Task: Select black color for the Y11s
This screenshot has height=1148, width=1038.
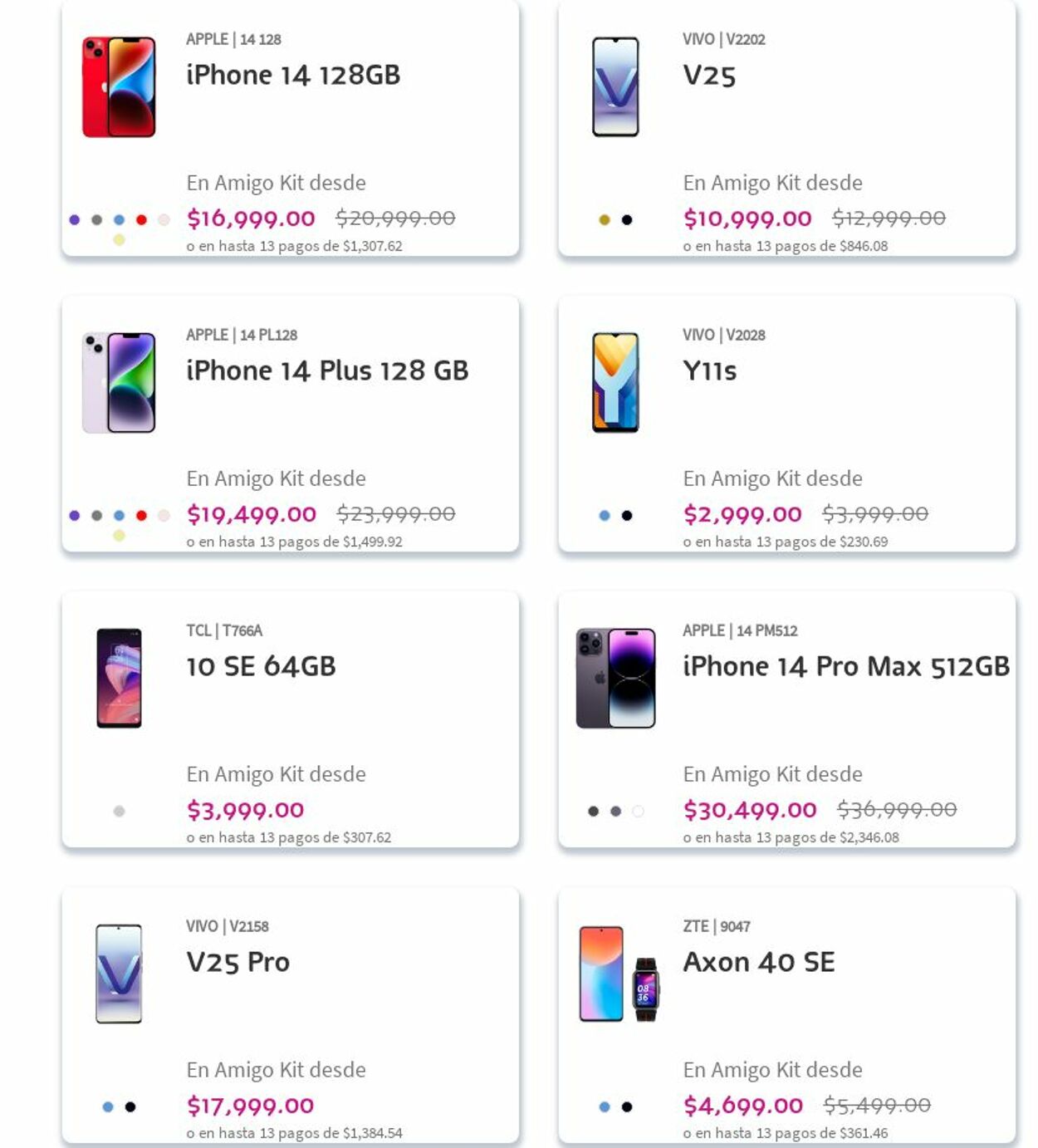Action: (627, 516)
